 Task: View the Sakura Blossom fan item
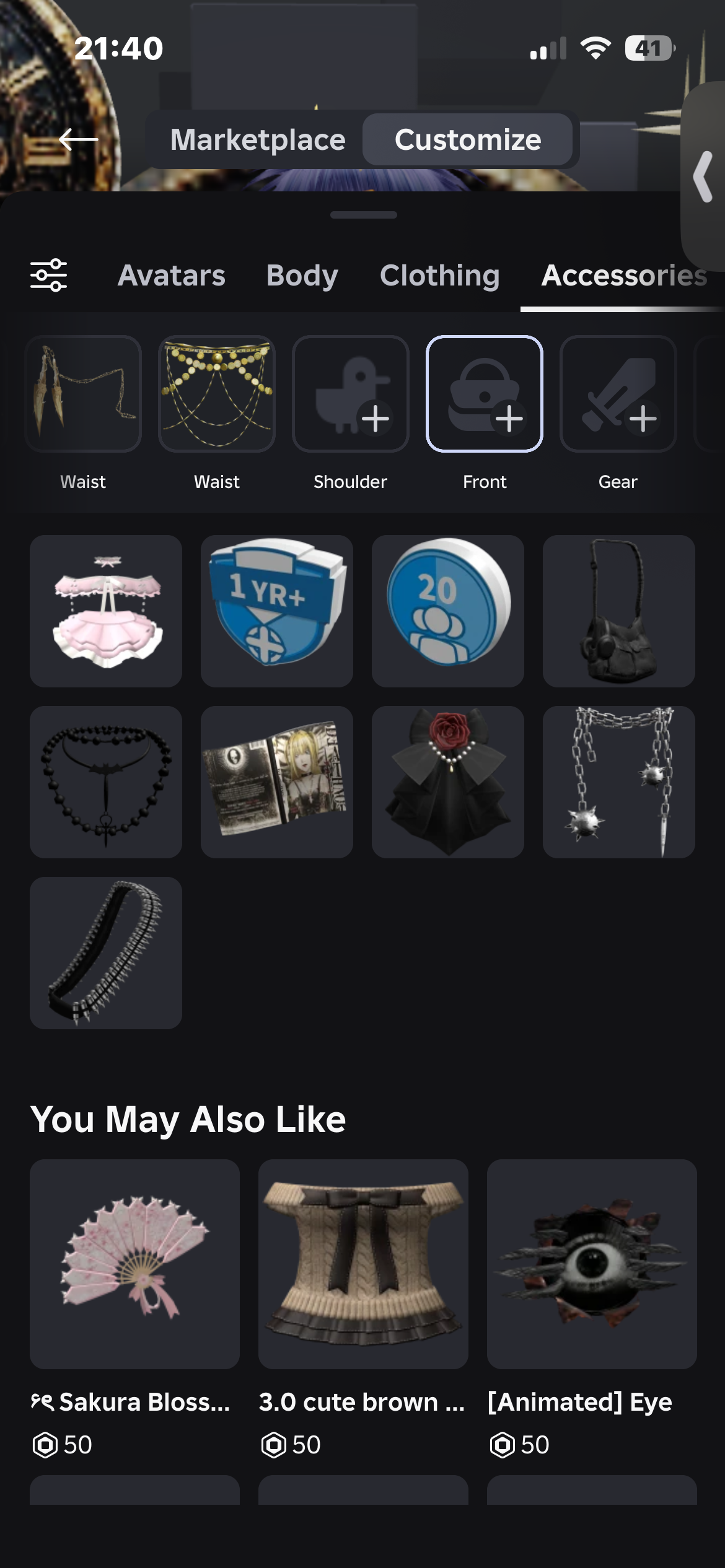pos(134,1264)
